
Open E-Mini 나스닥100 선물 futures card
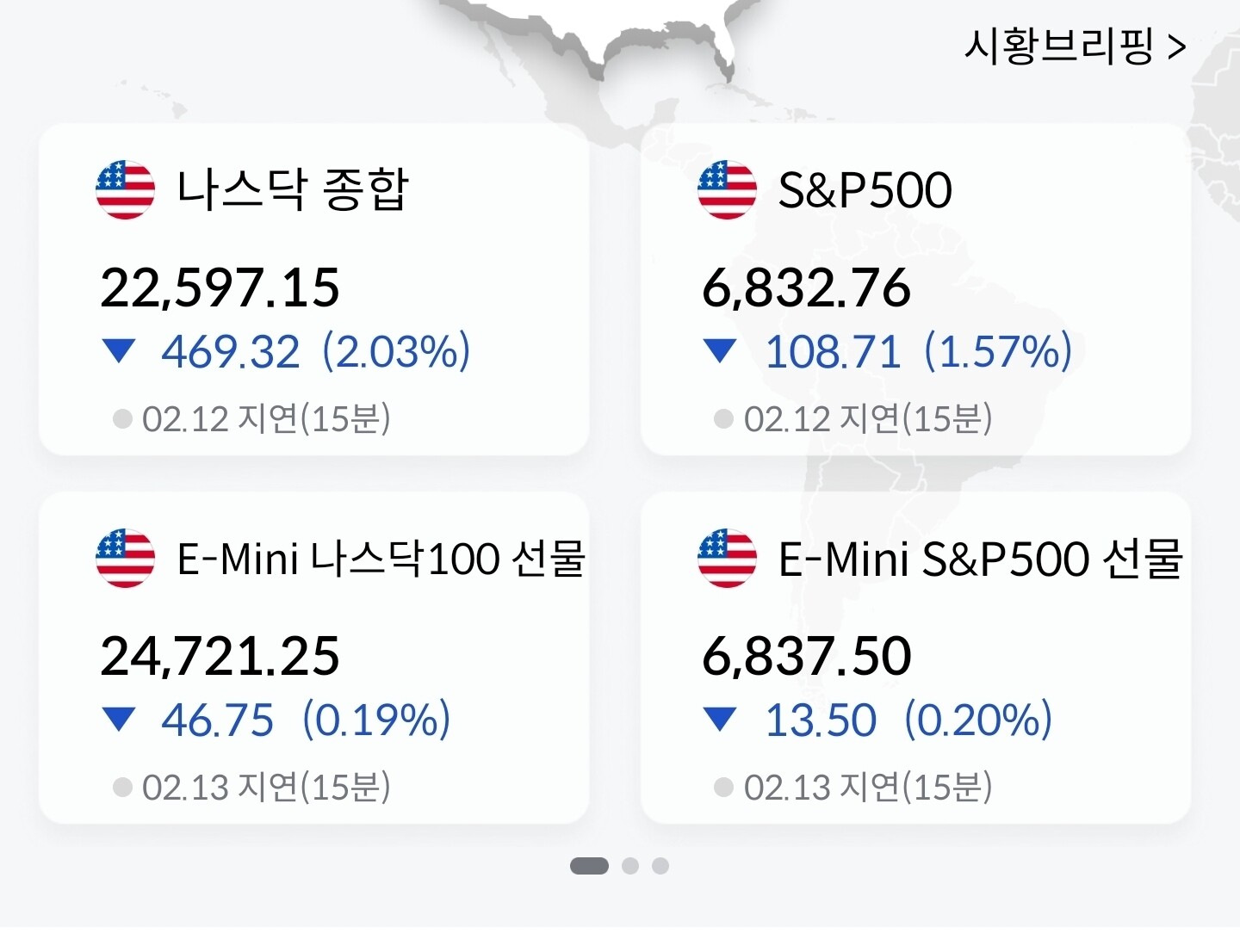(314, 658)
